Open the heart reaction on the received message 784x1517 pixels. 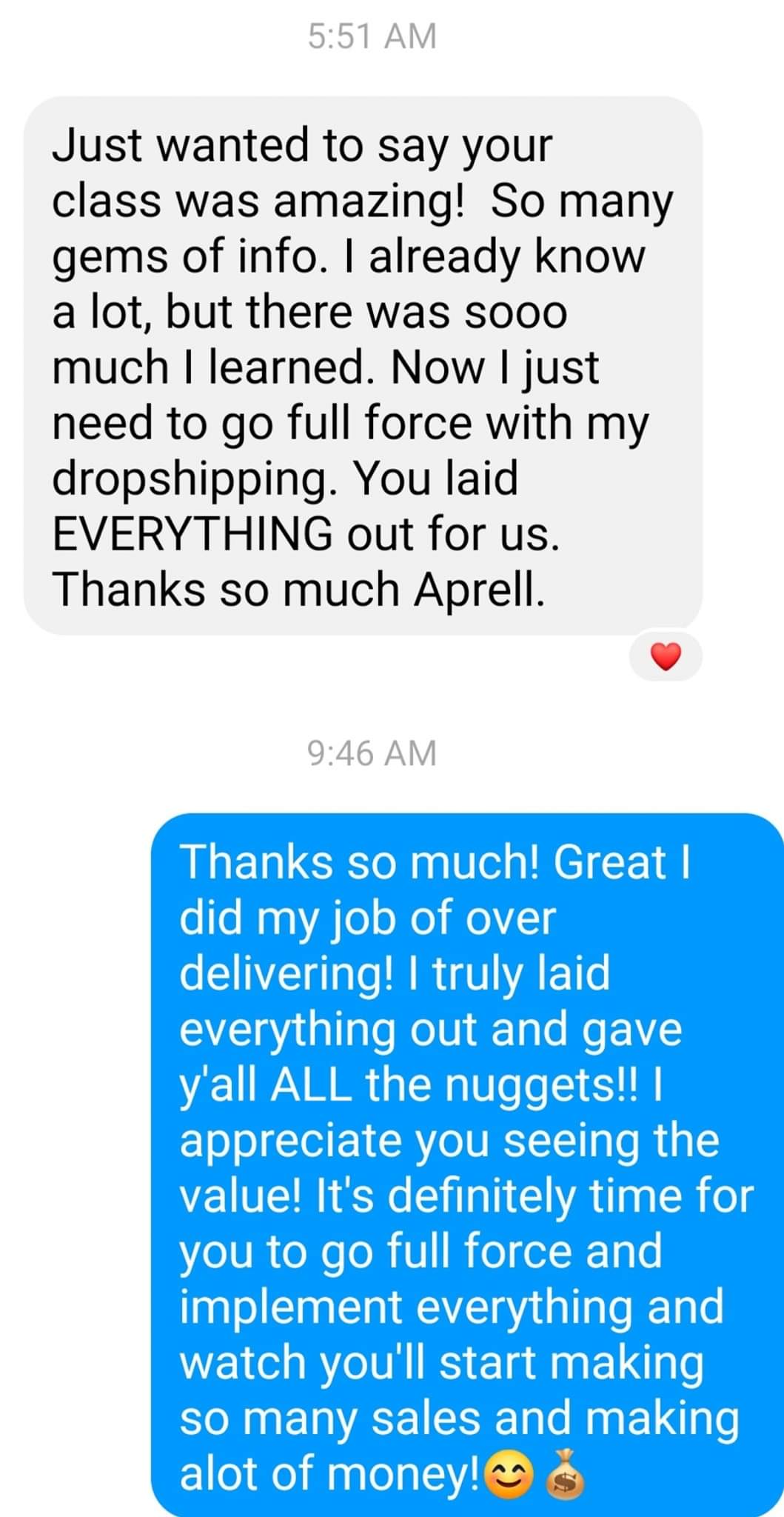point(665,656)
